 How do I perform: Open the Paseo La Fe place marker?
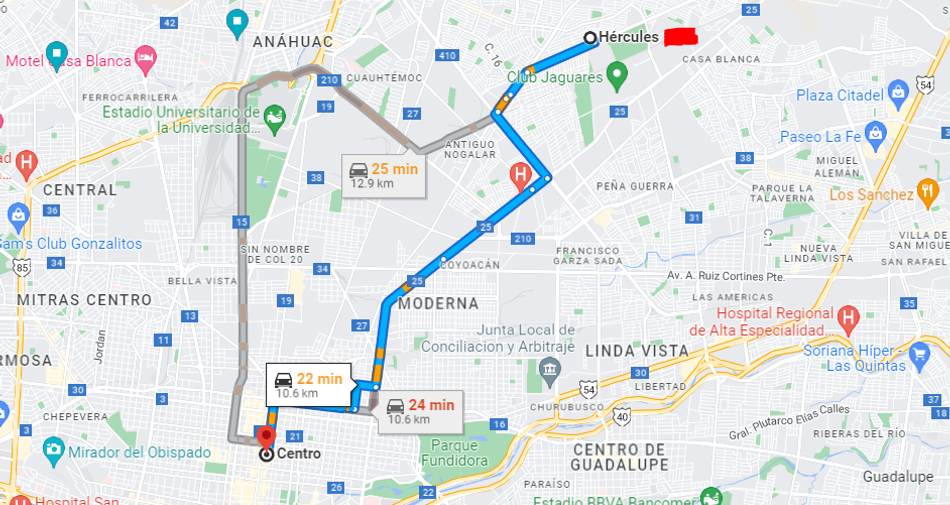(x=875, y=135)
